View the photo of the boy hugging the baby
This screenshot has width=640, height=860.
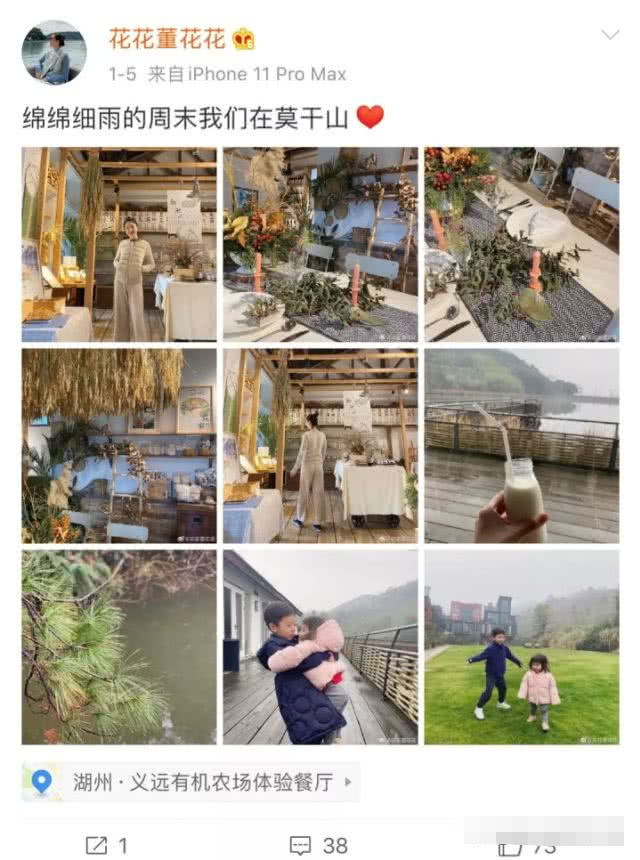[320, 646]
